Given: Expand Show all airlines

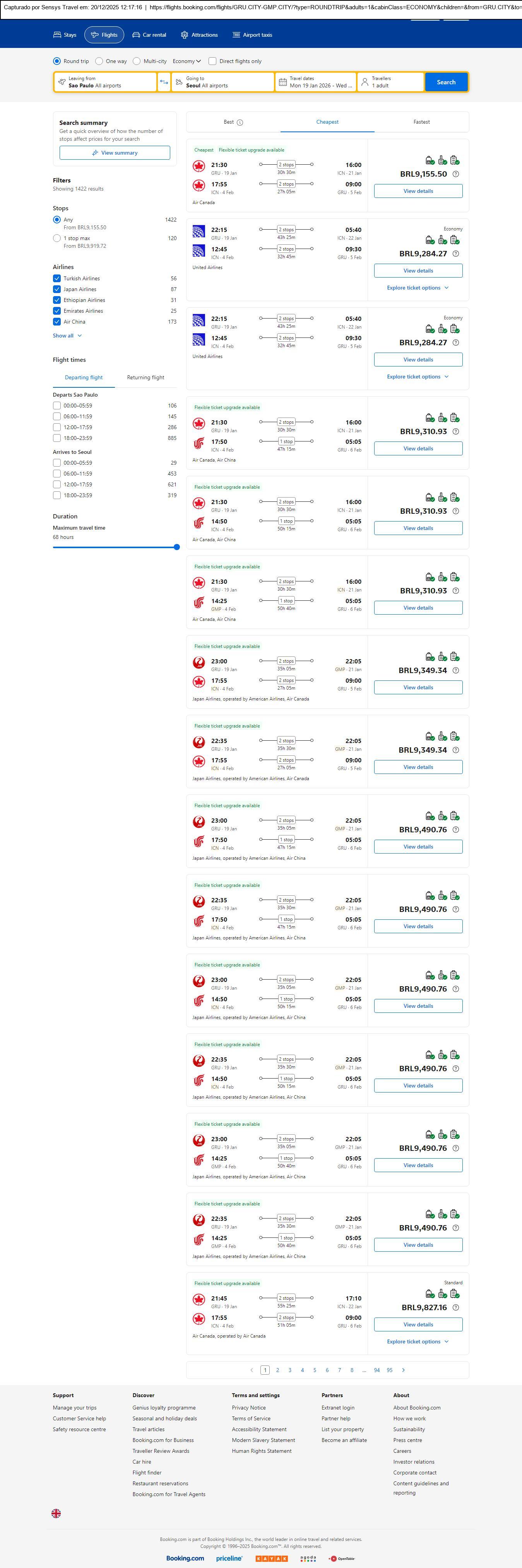Looking at the screenshot, I should 67,336.
